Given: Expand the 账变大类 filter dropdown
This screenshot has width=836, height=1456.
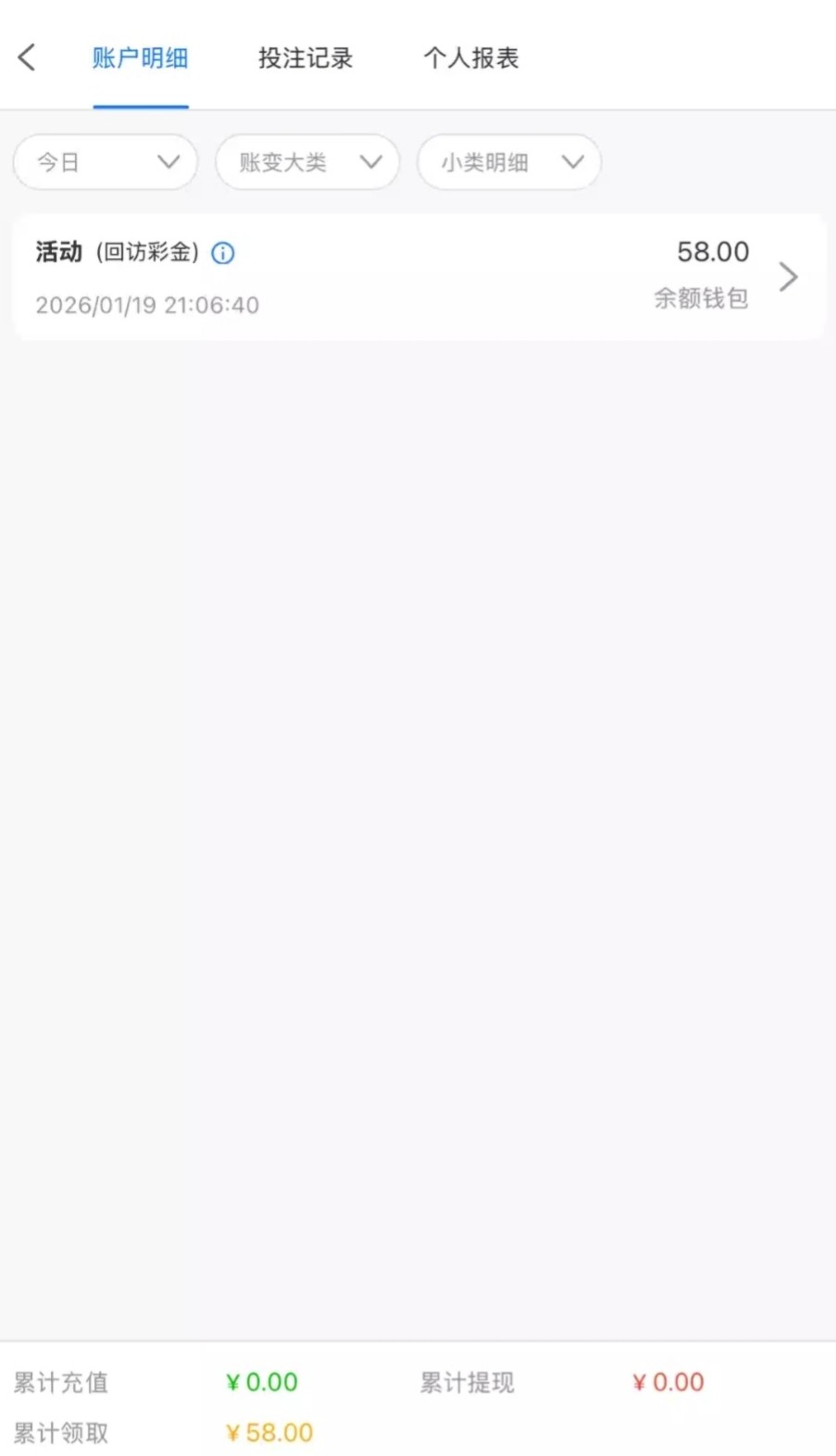Looking at the screenshot, I should tap(308, 163).
